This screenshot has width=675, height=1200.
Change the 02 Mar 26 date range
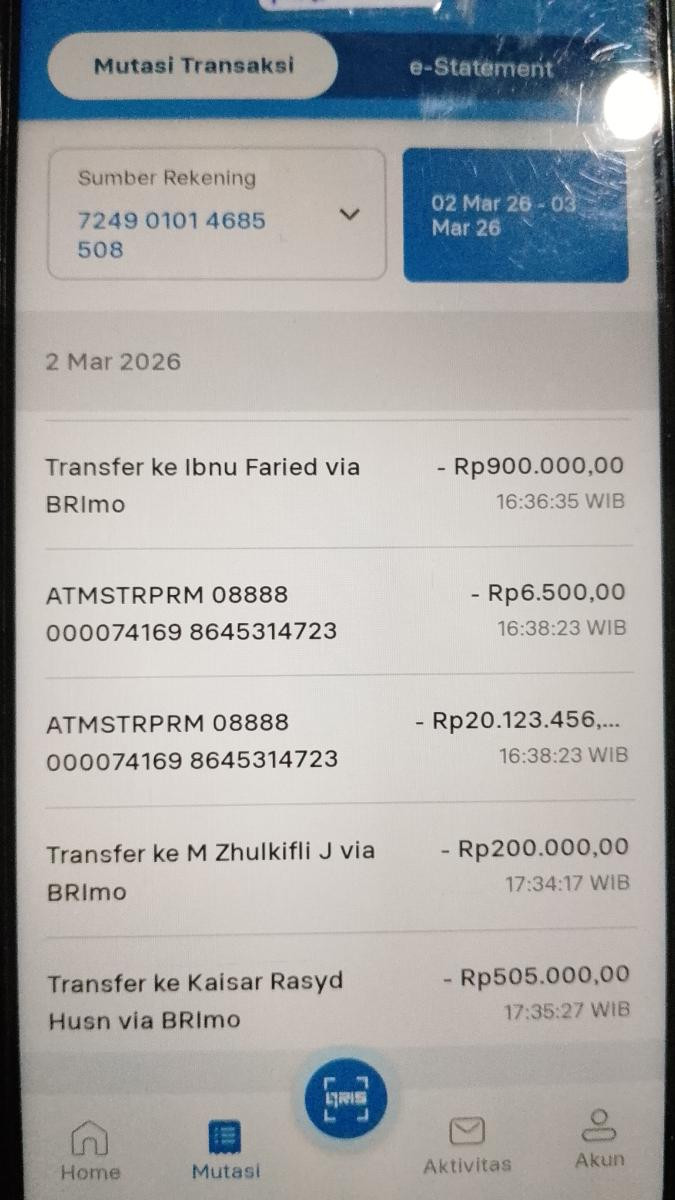click(515, 215)
